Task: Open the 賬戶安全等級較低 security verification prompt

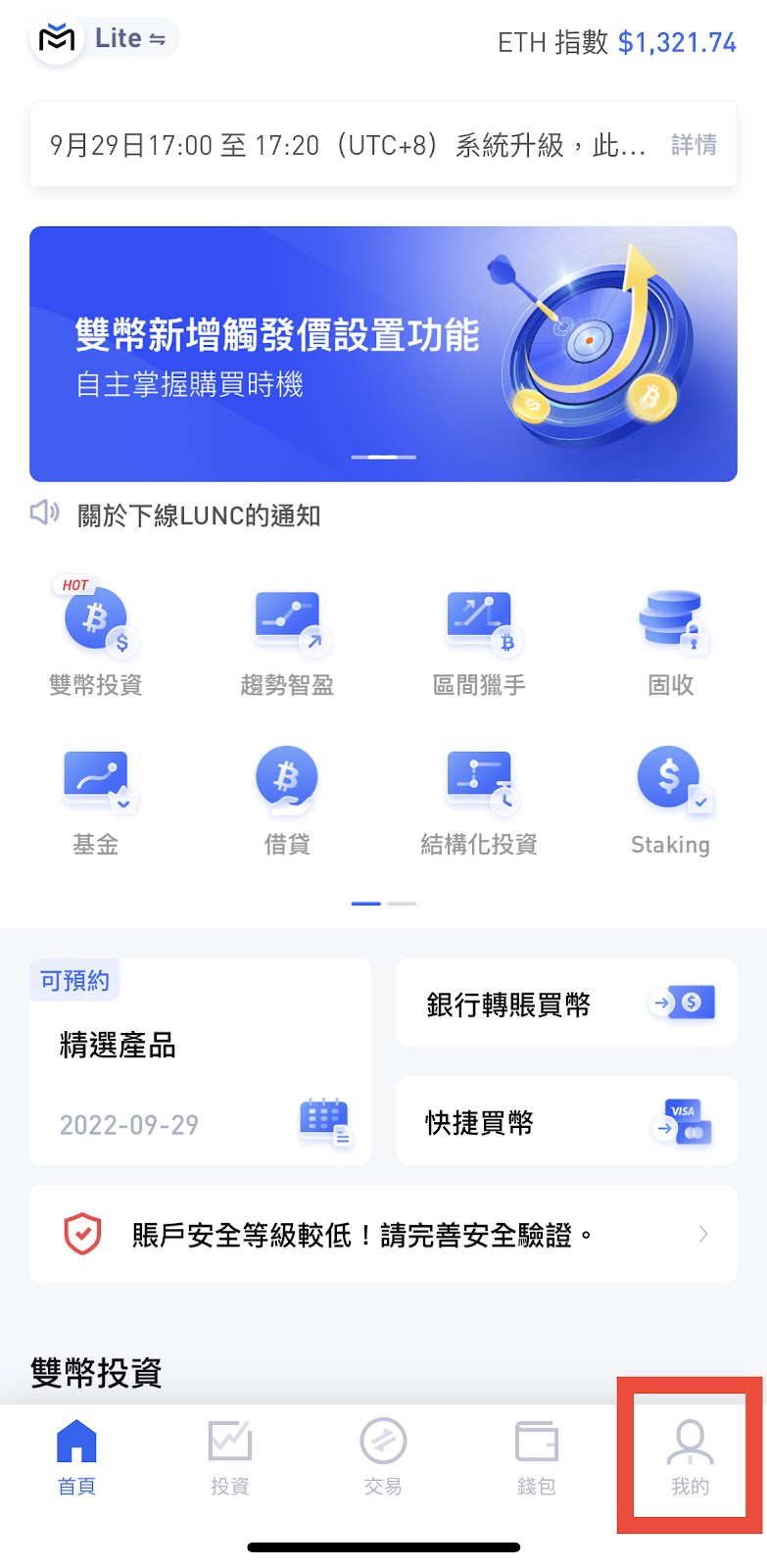Action: [383, 1234]
